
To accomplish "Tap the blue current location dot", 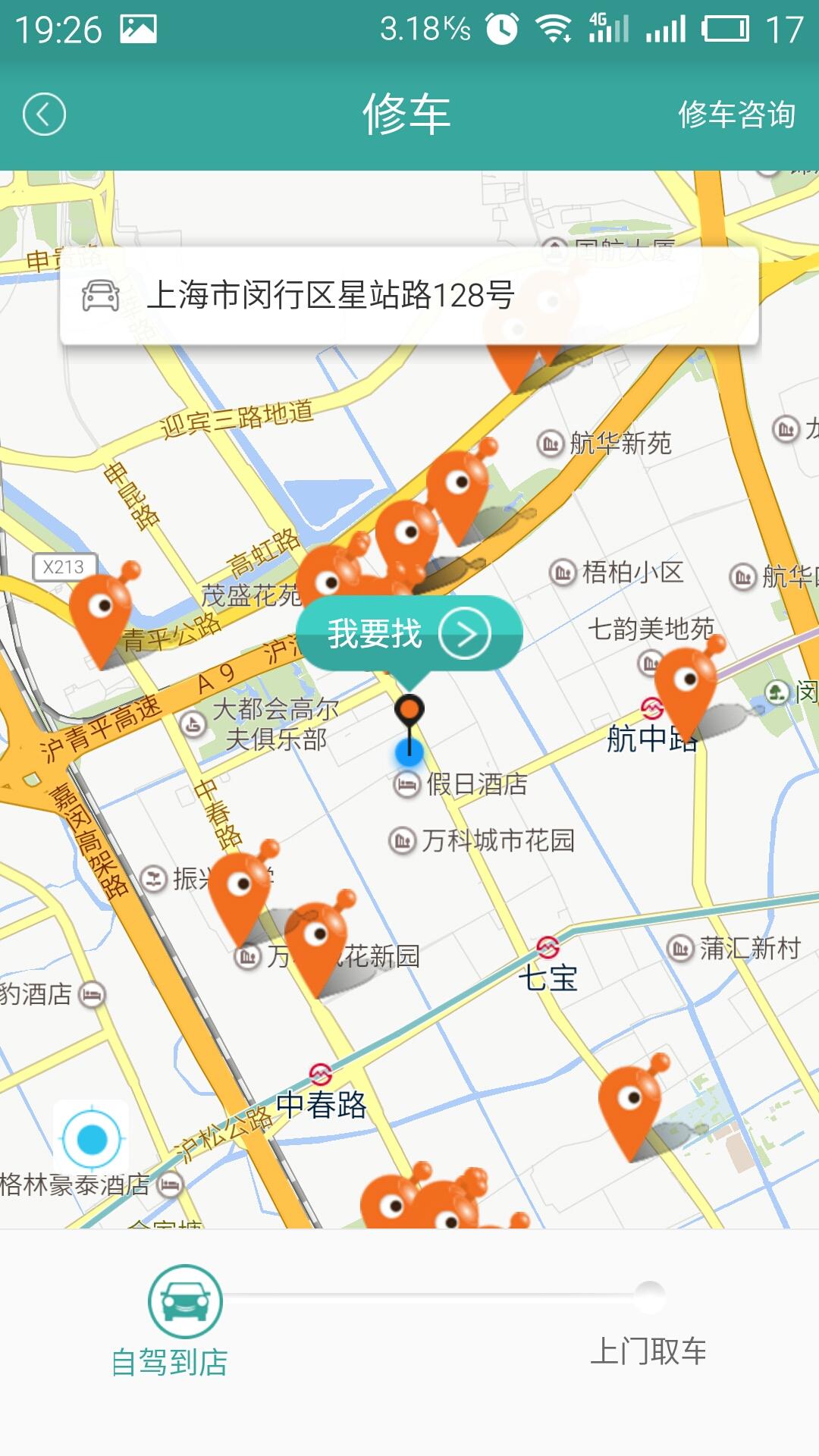I will click(409, 751).
